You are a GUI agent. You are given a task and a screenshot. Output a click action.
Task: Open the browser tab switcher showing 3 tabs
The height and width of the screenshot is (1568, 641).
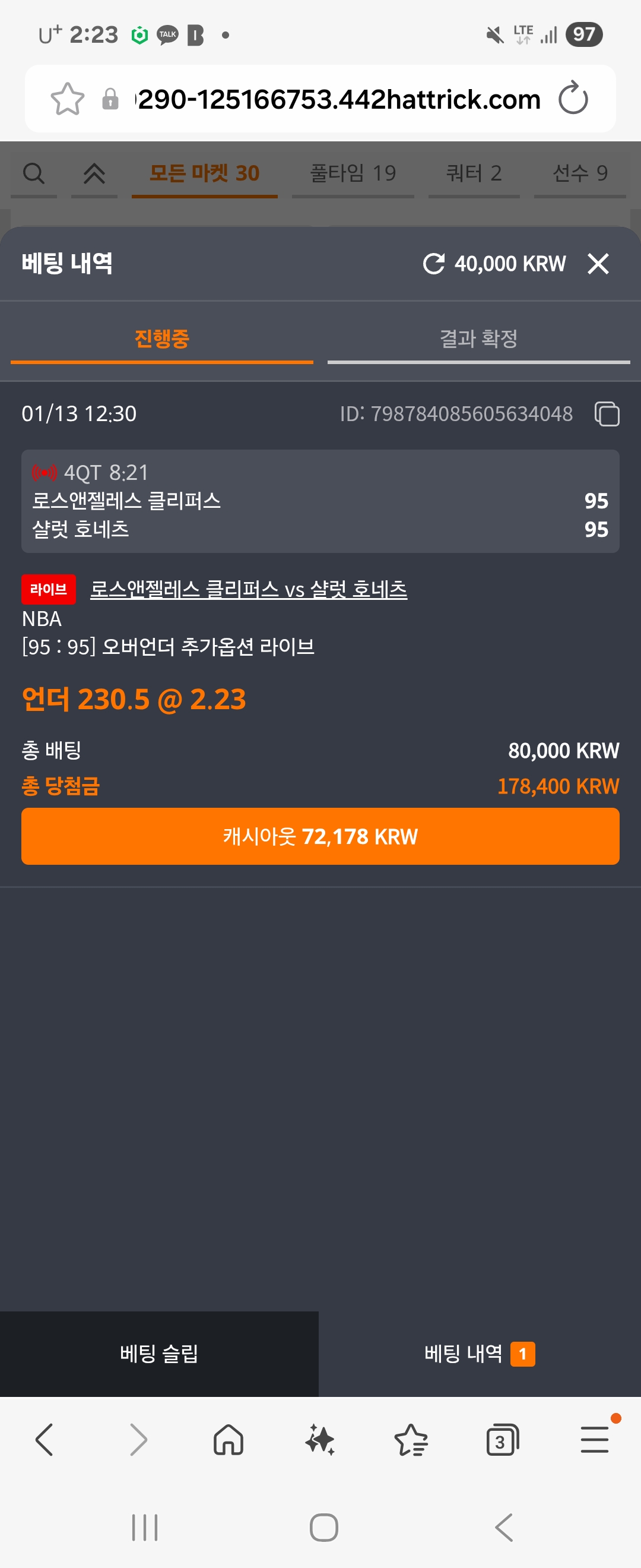(502, 1440)
